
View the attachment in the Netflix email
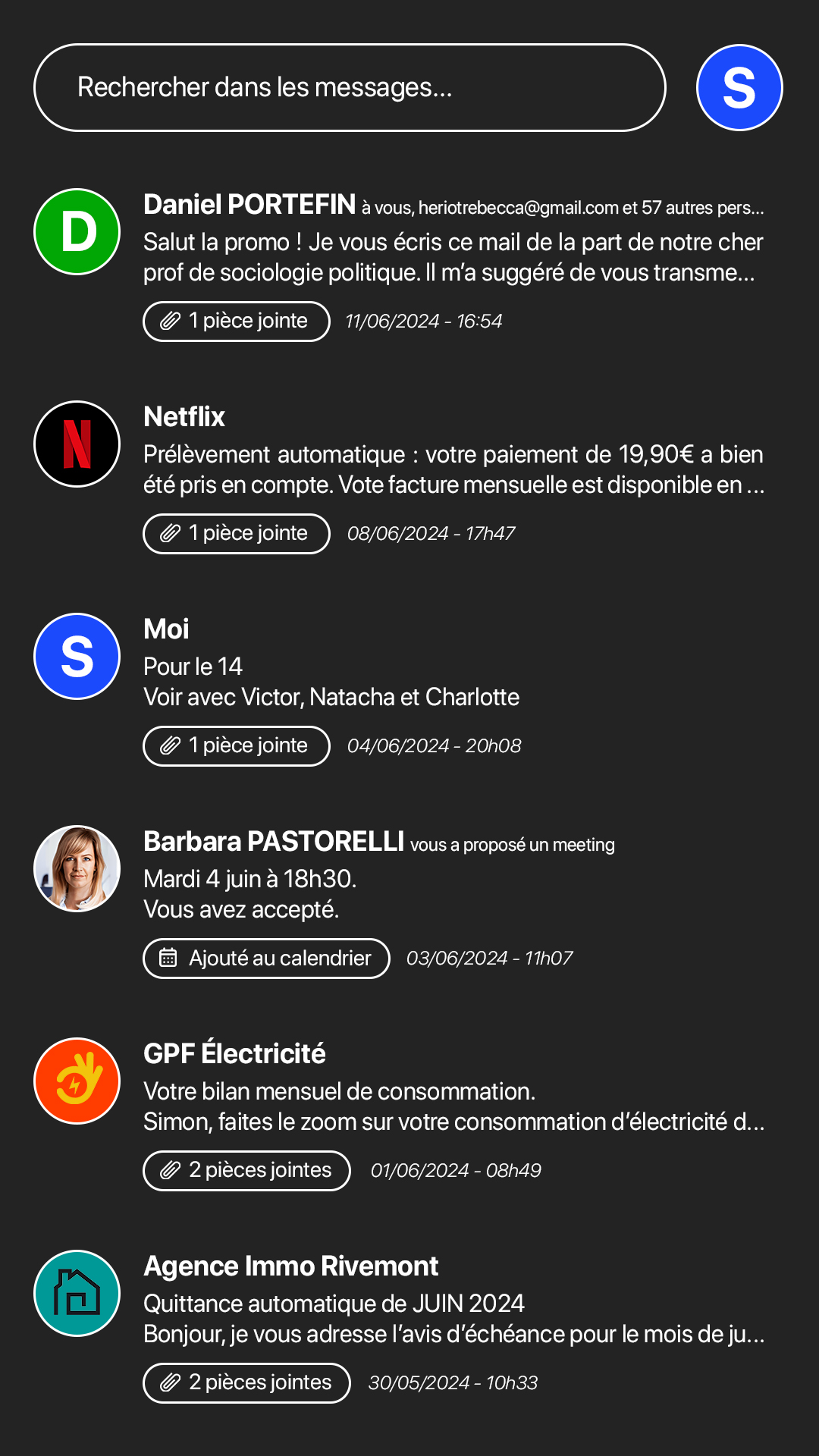click(237, 534)
